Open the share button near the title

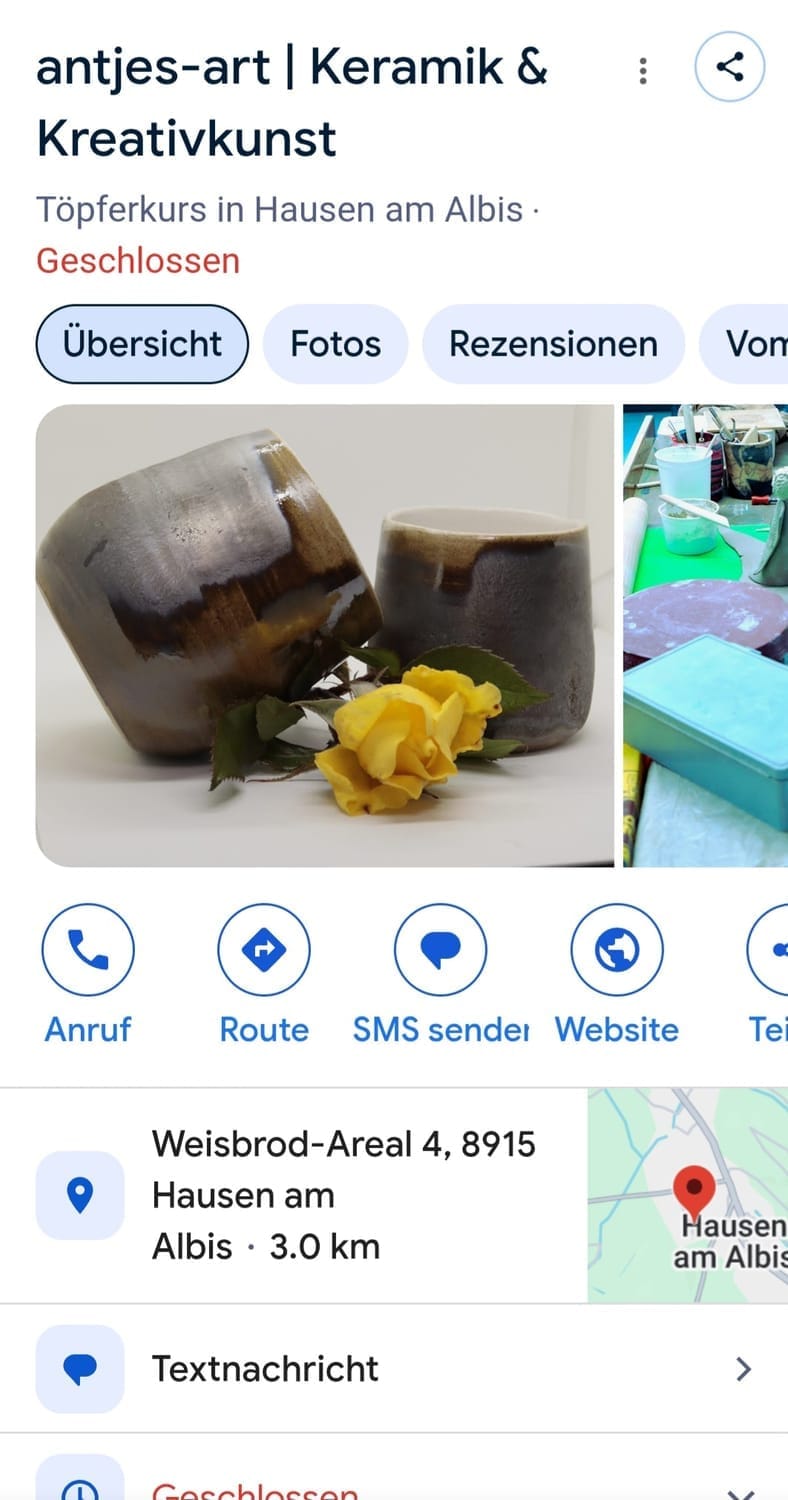(x=730, y=68)
